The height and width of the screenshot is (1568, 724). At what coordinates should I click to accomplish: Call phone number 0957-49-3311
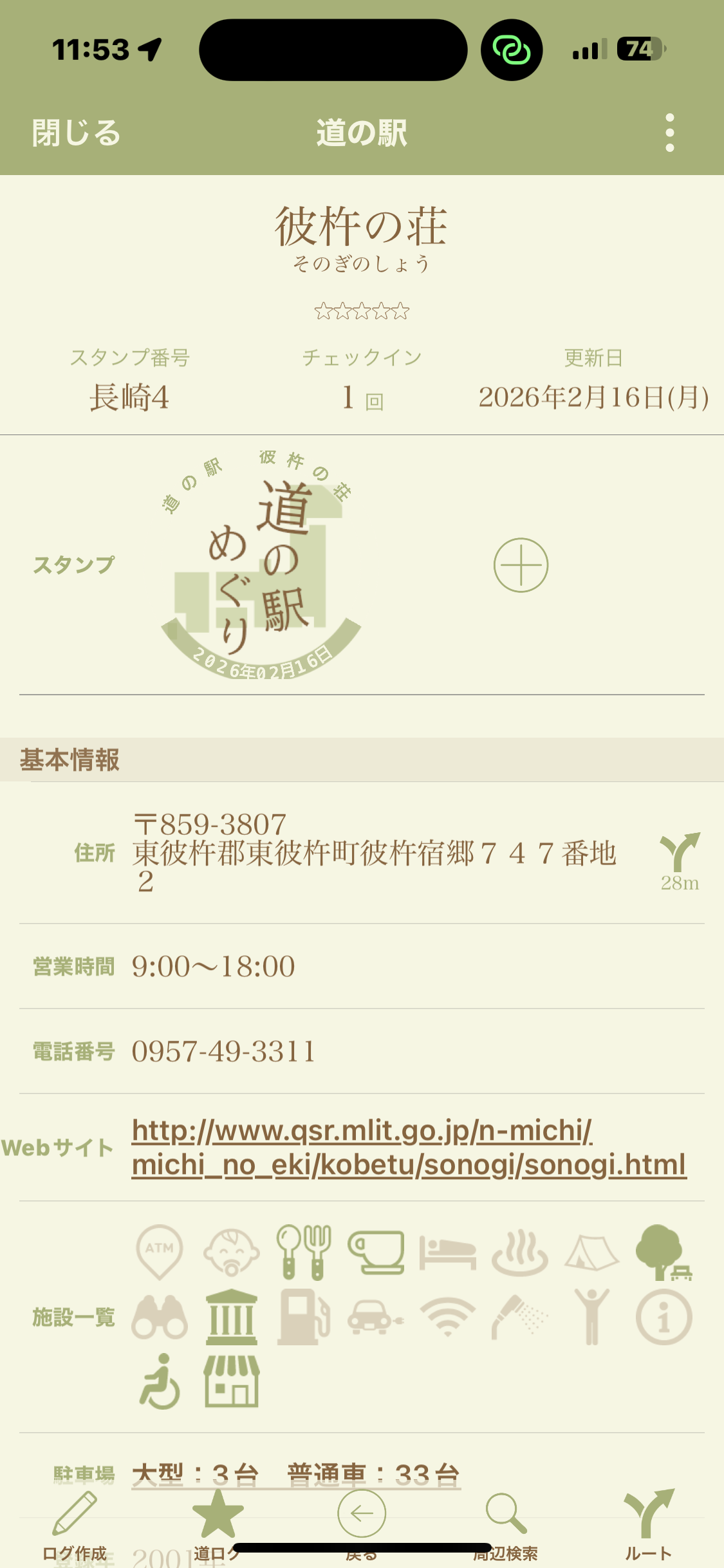pos(223,1051)
